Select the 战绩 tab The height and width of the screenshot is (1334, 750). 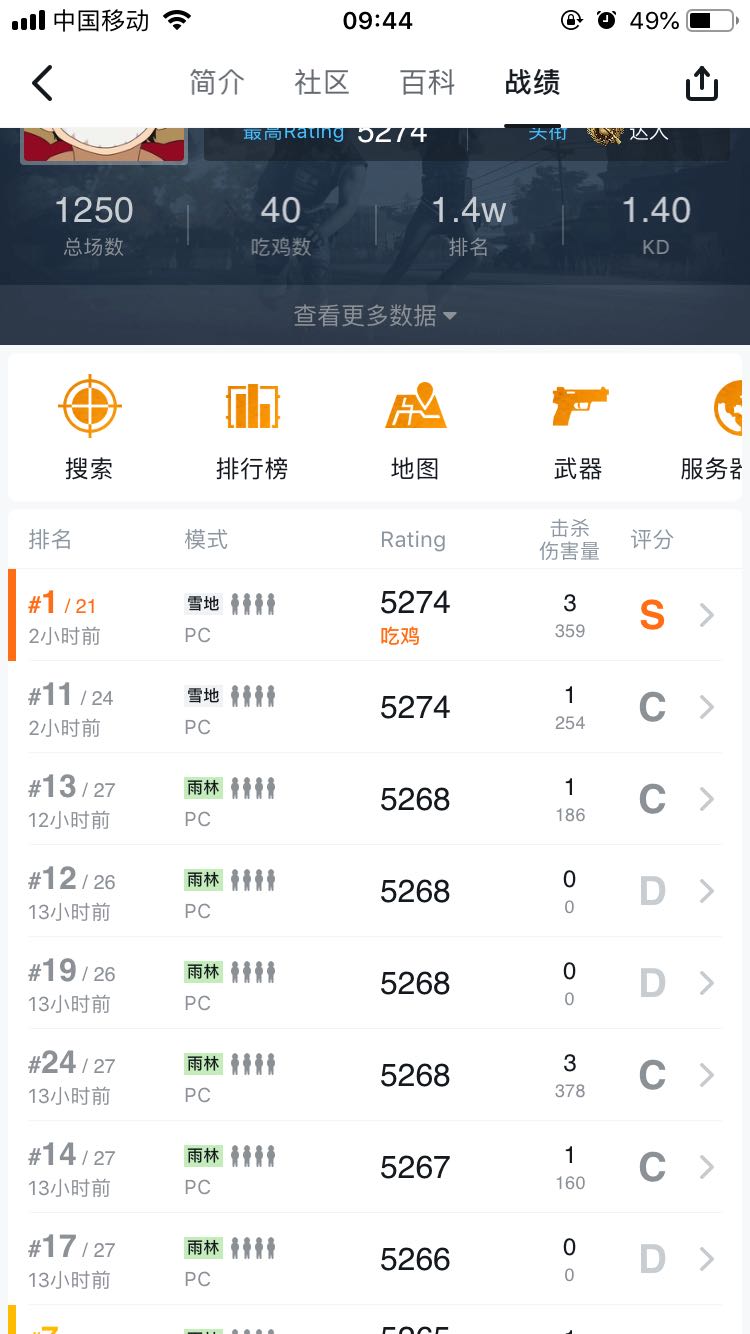(532, 83)
